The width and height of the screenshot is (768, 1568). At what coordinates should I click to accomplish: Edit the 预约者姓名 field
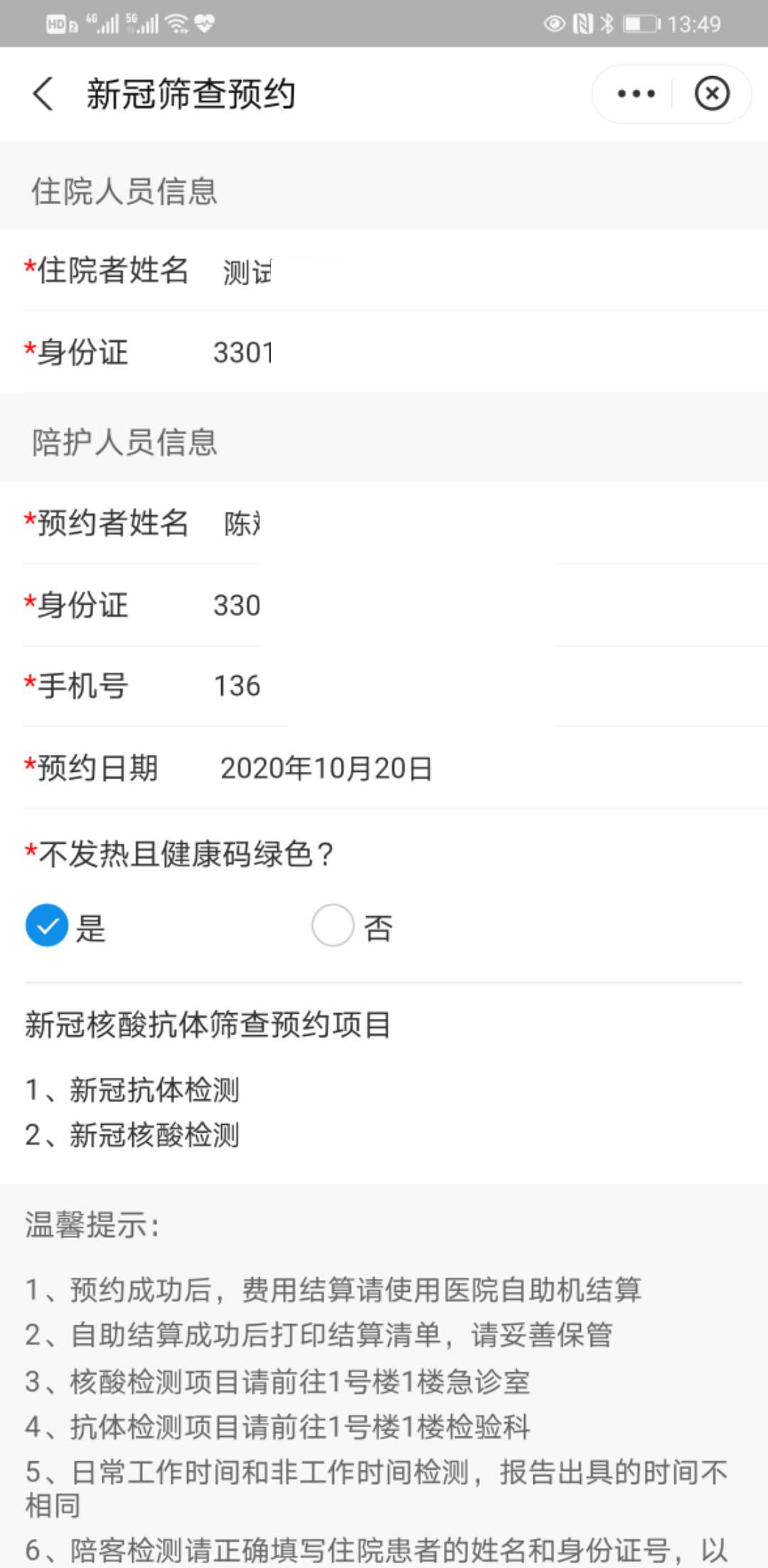pos(491,524)
